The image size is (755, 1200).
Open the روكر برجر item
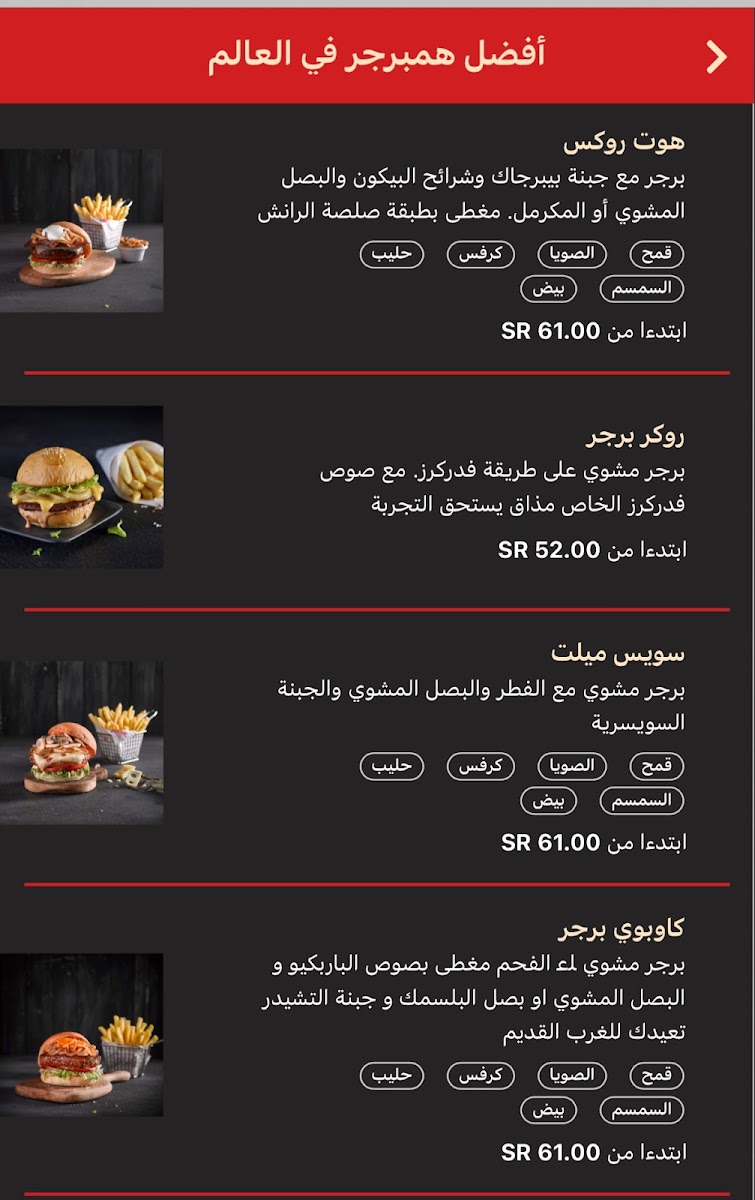click(x=634, y=436)
